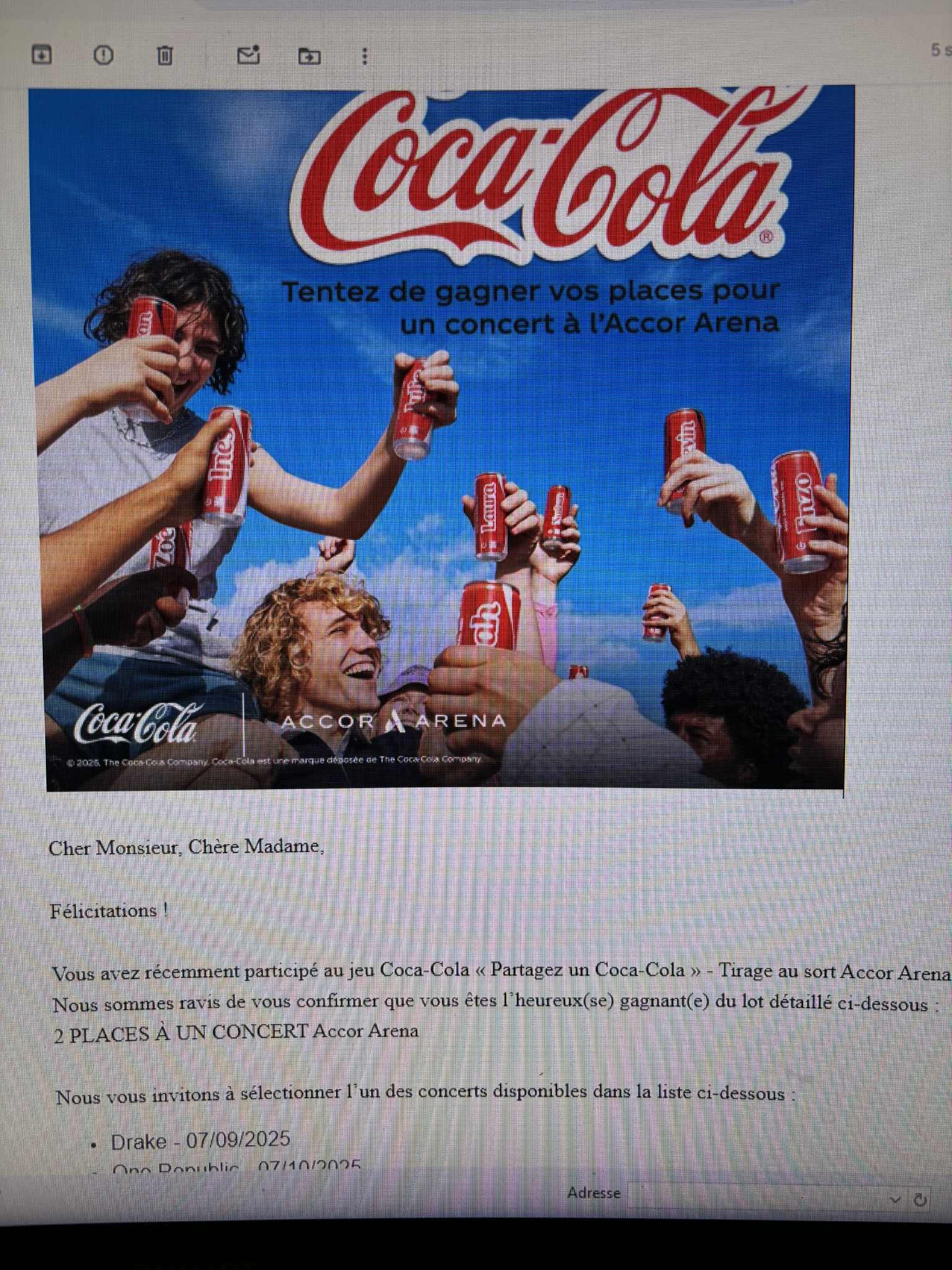Delete this Coca-Cola email

tap(164, 56)
